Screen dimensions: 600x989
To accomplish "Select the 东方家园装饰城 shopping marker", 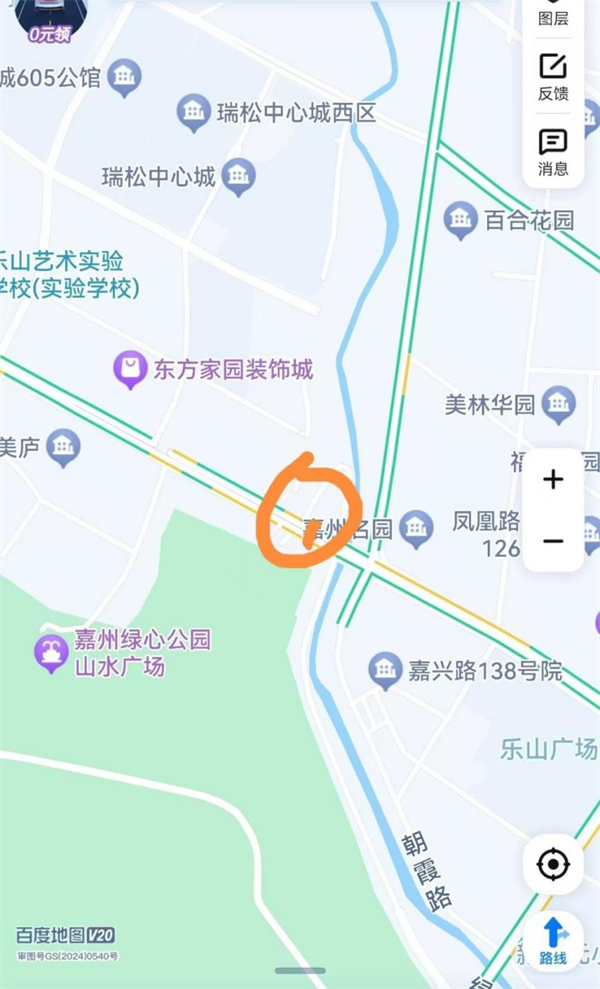I will 129,371.
